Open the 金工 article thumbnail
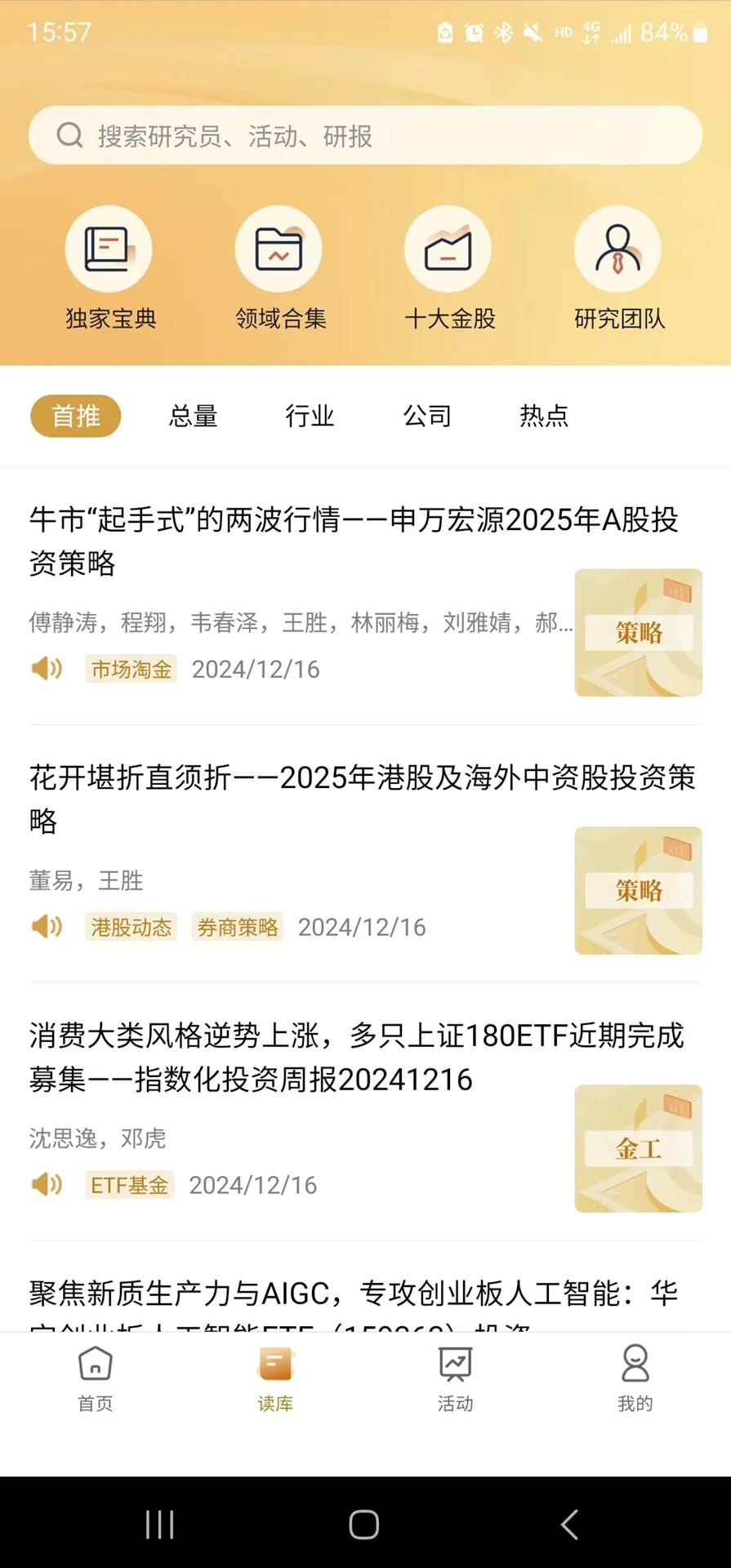 click(638, 1148)
